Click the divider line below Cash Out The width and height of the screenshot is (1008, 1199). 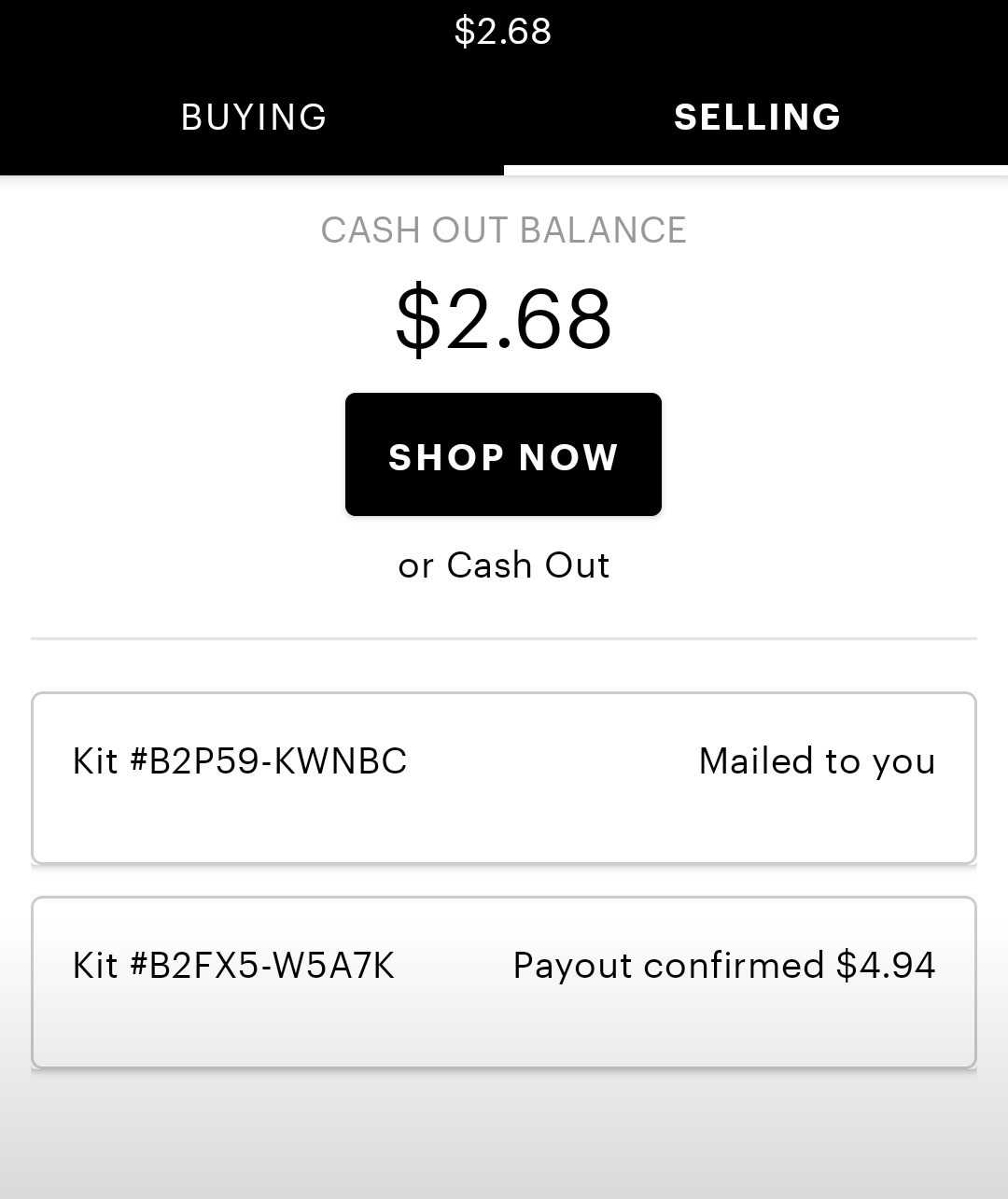(x=503, y=636)
